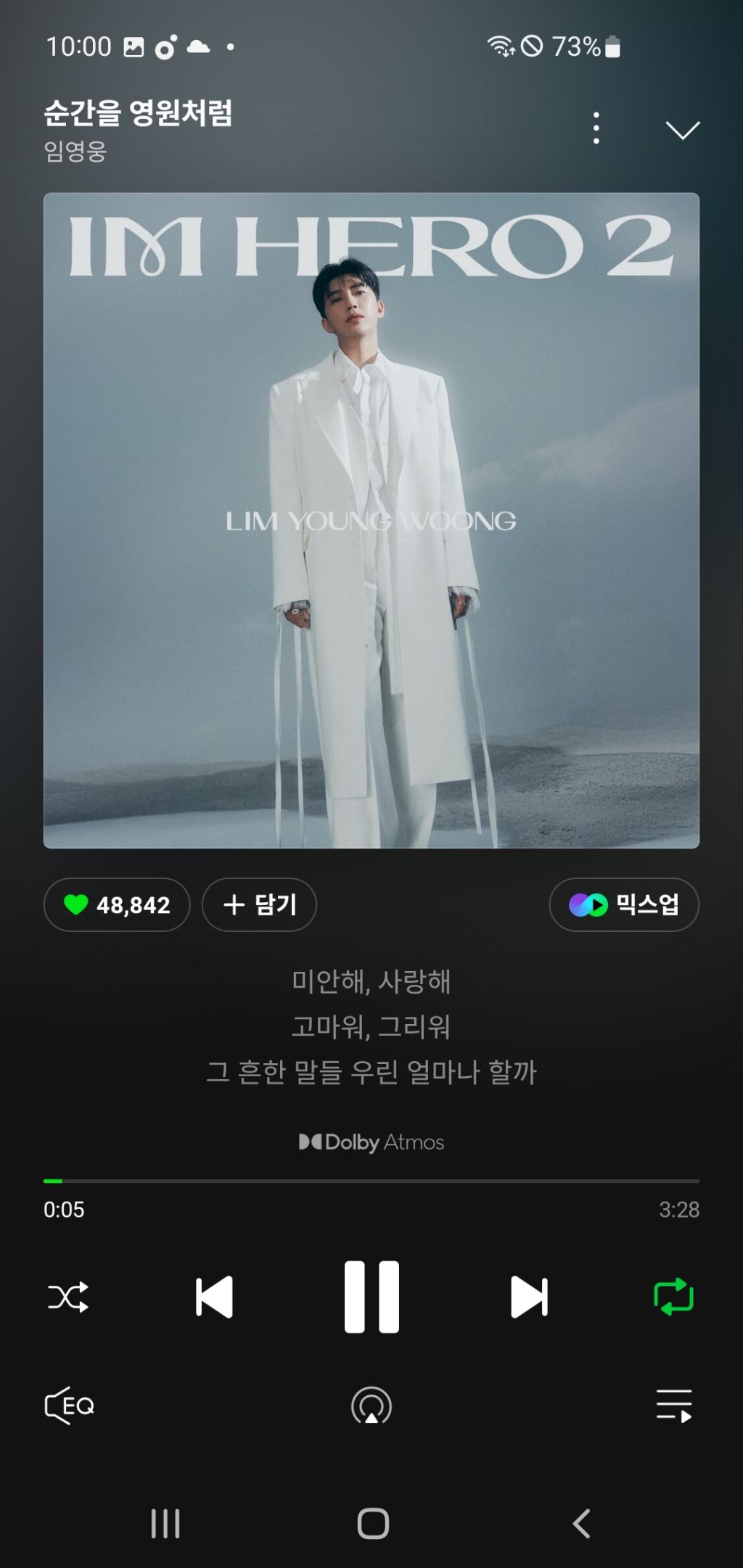Pause the current song
Viewport: 743px width, 1568px height.
click(x=371, y=1297)
